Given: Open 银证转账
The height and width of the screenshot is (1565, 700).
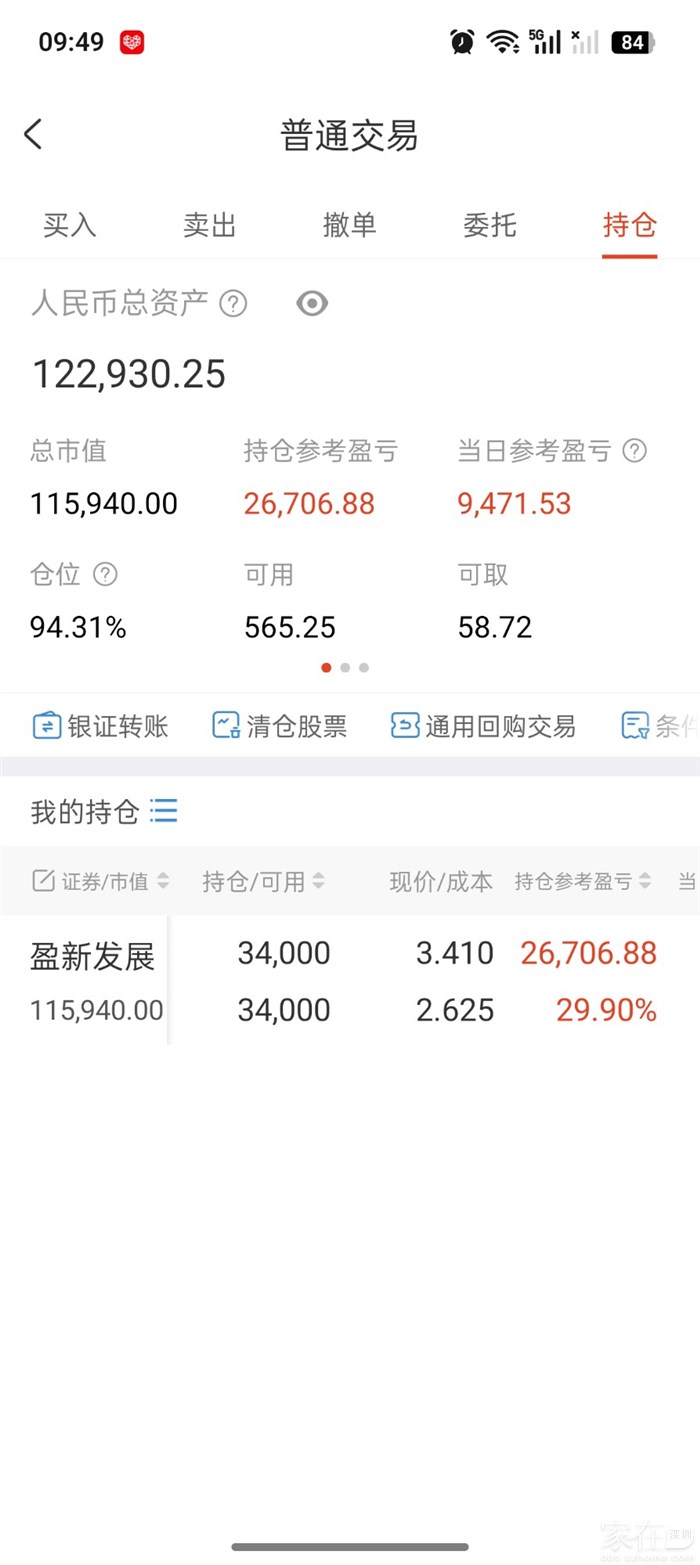Looking at the screenshot, I should pyautogui.click(x=100, y=726).
